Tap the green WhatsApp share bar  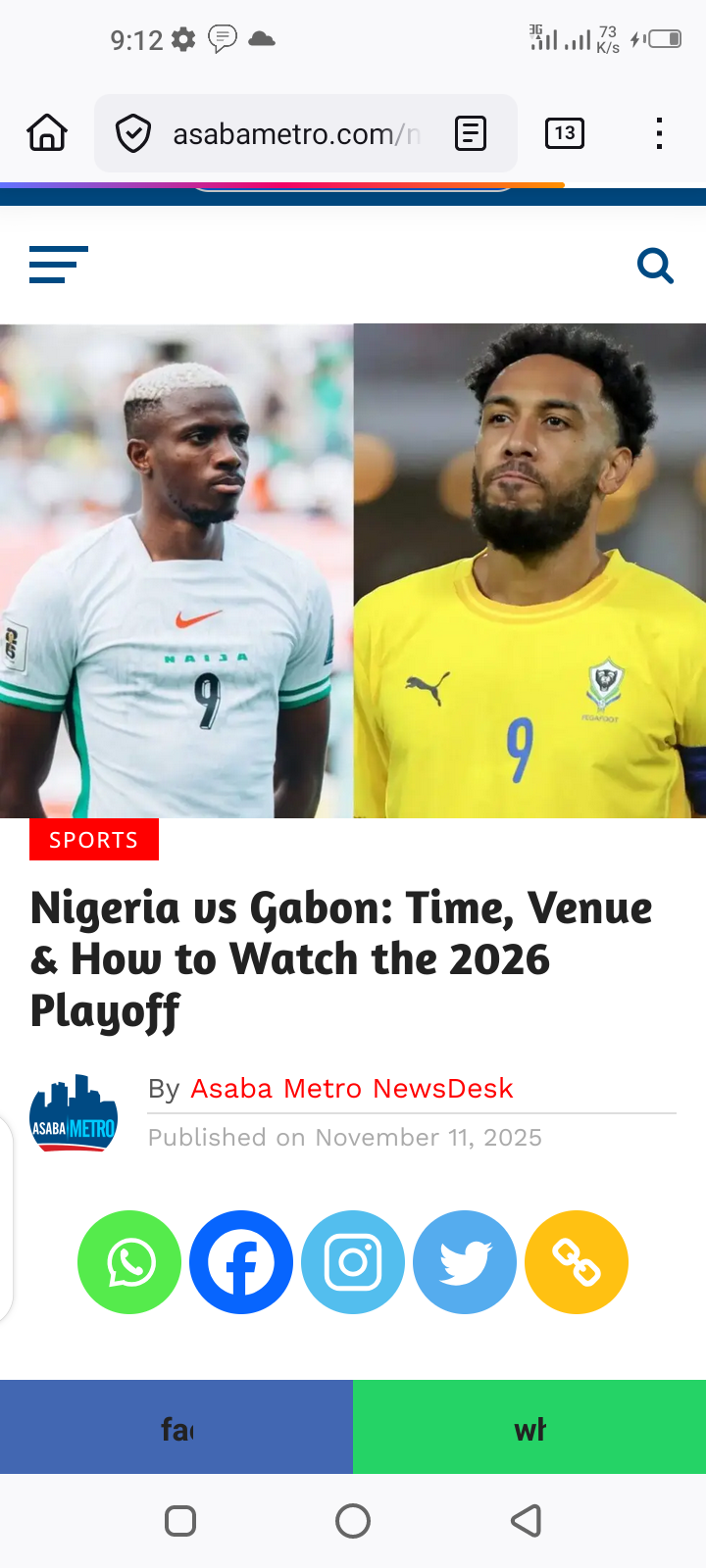coord(529,1427)
